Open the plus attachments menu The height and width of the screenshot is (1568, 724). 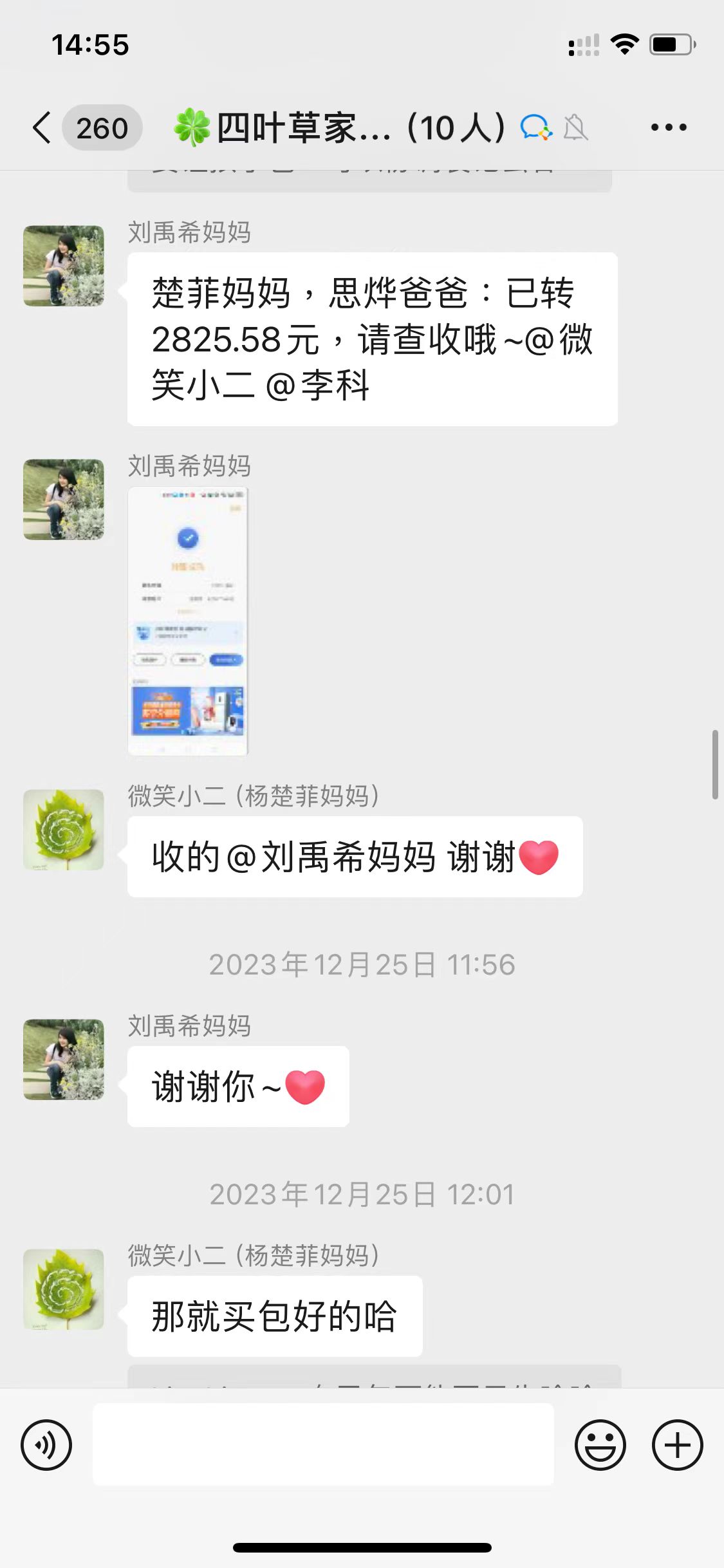tap(677, 1444)
